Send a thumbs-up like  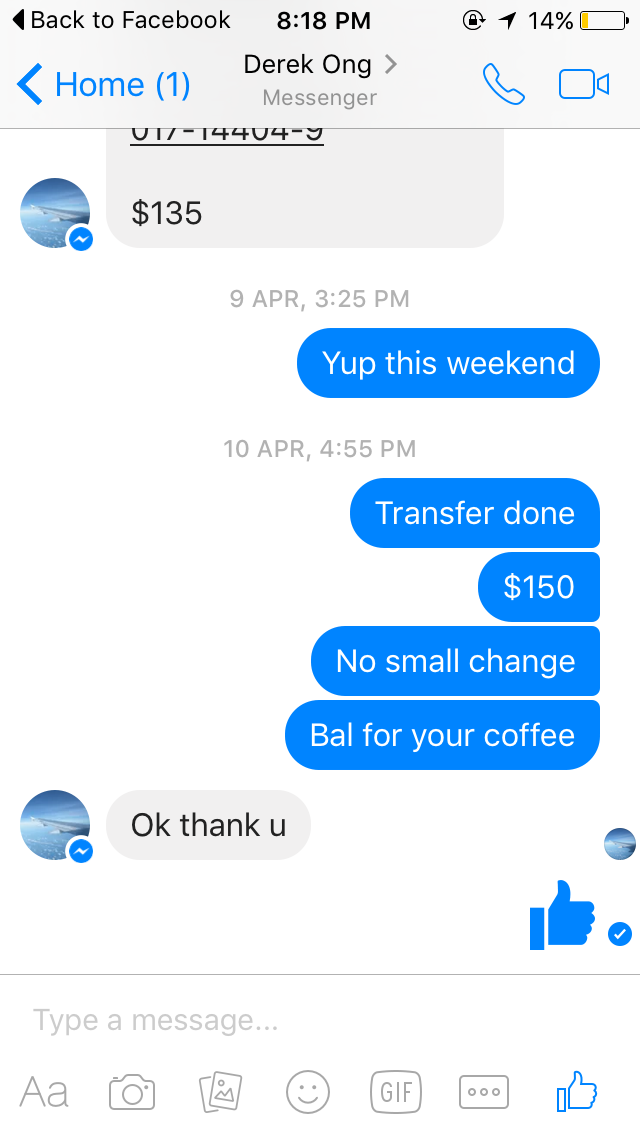[576, 1090]
